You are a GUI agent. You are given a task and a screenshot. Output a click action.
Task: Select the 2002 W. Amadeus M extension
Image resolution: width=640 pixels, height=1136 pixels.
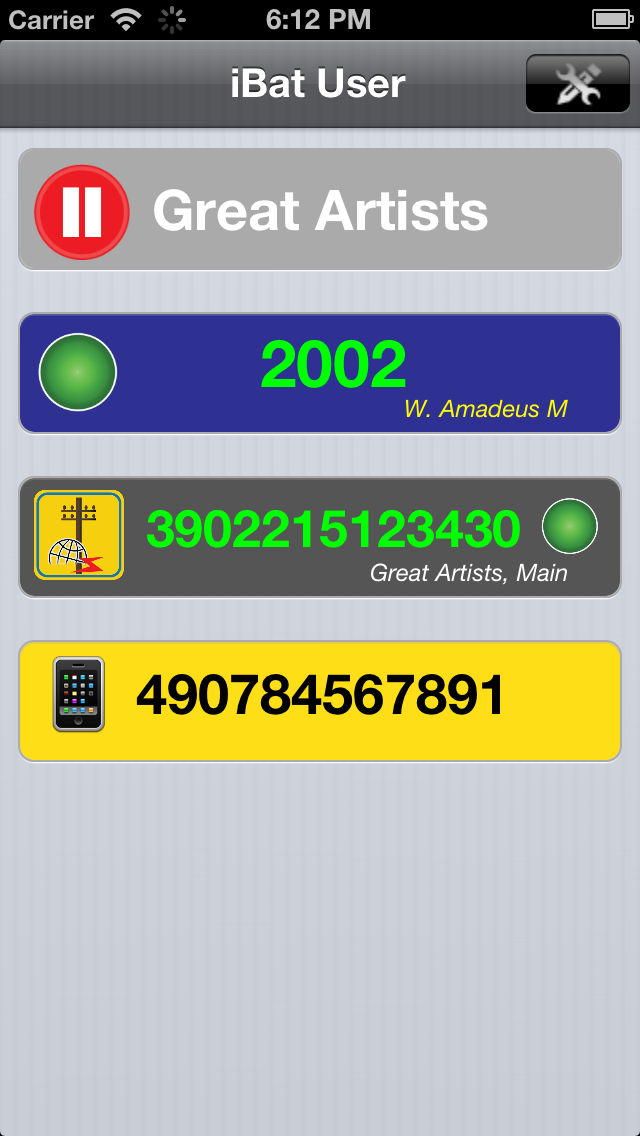point(320,373)
